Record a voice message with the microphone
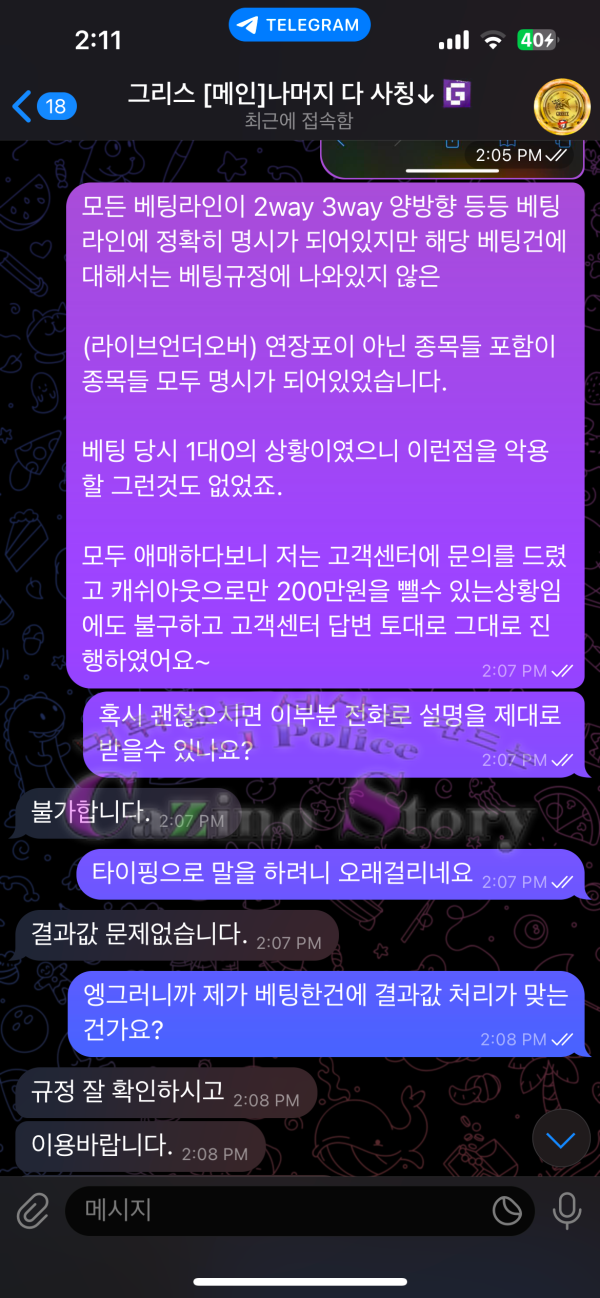Screen dimensions: 600x1298 (x=567, y=1212)
